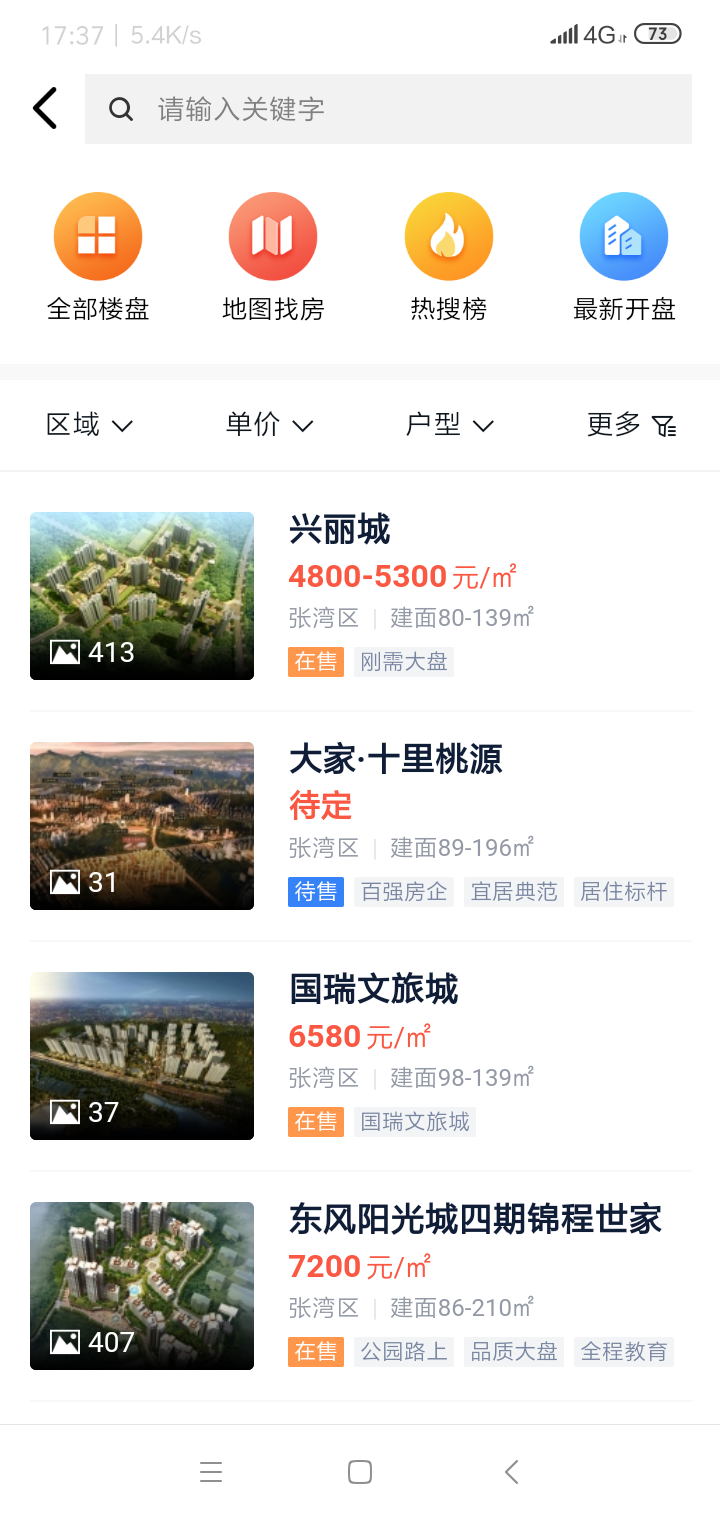The height and width of the screenshot is (1520, 720).
Task: Tap the back arrow at top left
Action: point(43,107)
